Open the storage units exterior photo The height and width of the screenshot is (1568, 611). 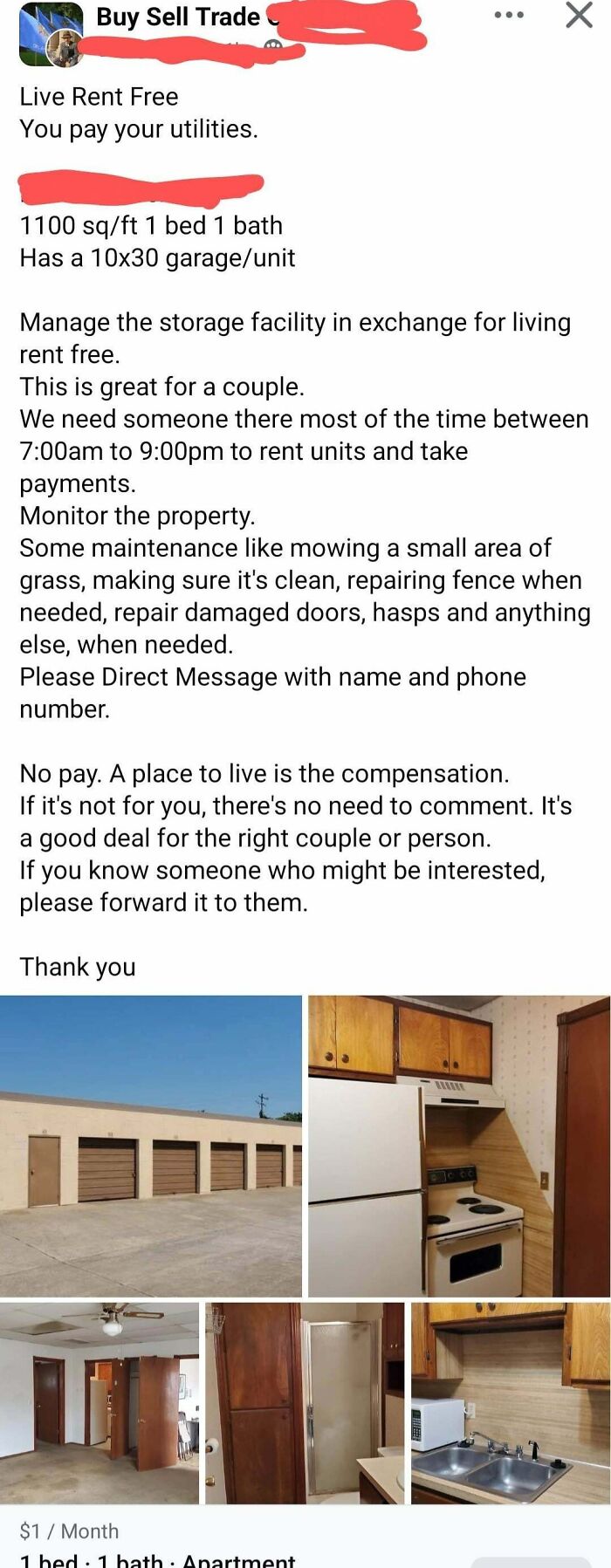tap(151, 1146)
